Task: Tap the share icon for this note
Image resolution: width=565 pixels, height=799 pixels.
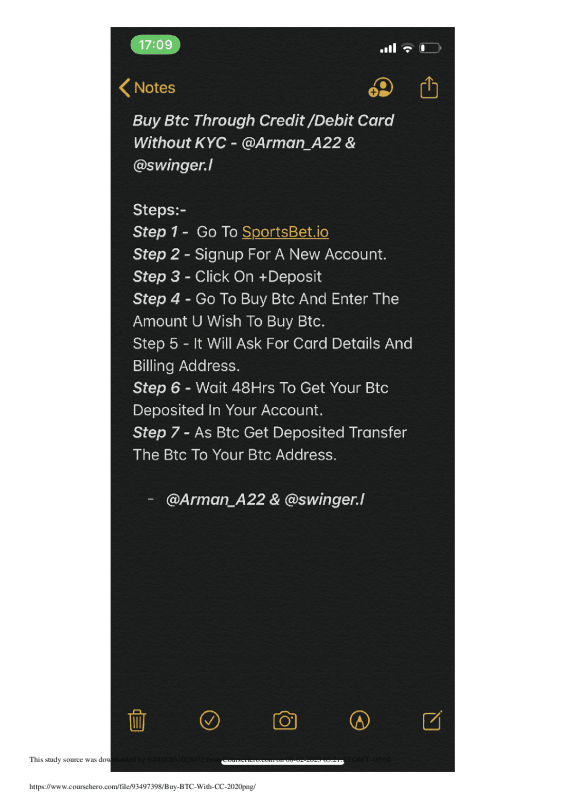Action: (429, 87)
